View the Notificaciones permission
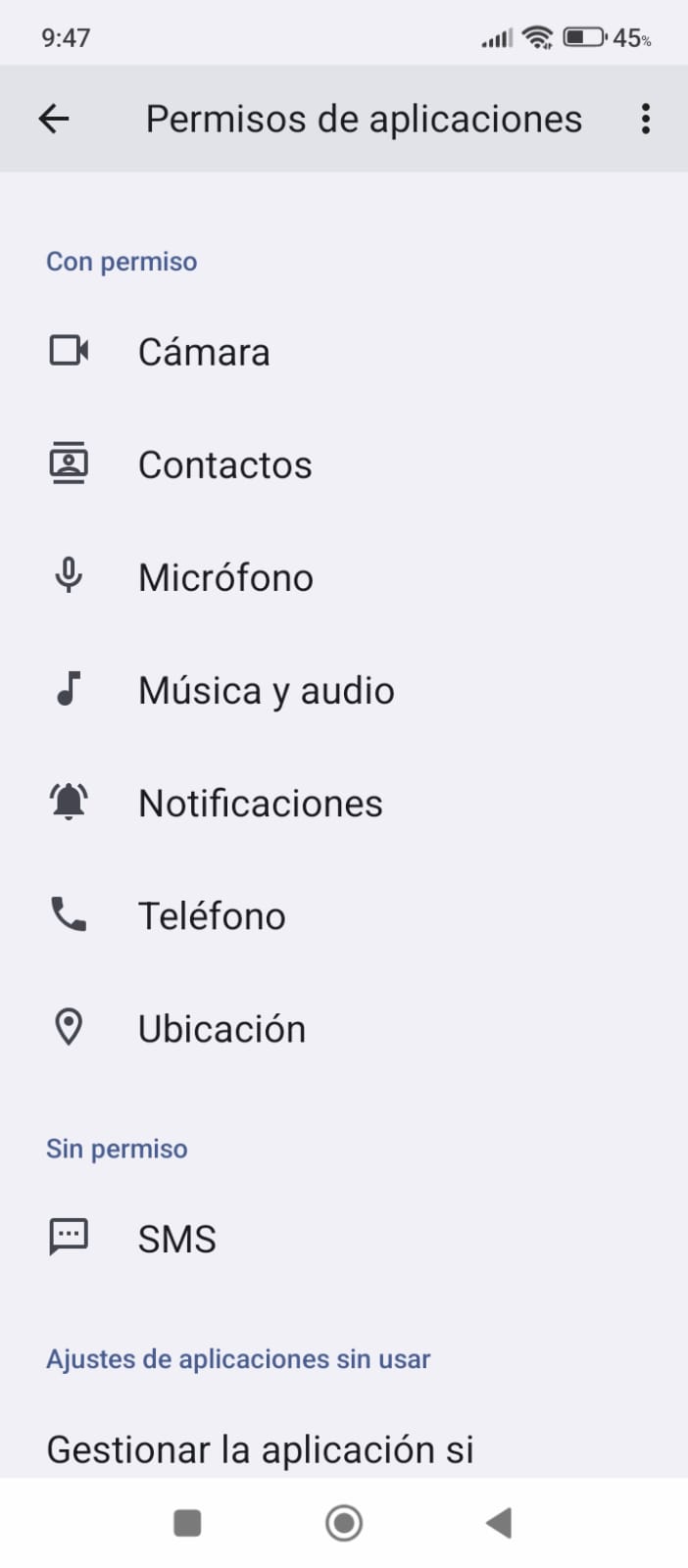Image resolution: width=688 pixels, height=1568 pixels. pos(260,804)
